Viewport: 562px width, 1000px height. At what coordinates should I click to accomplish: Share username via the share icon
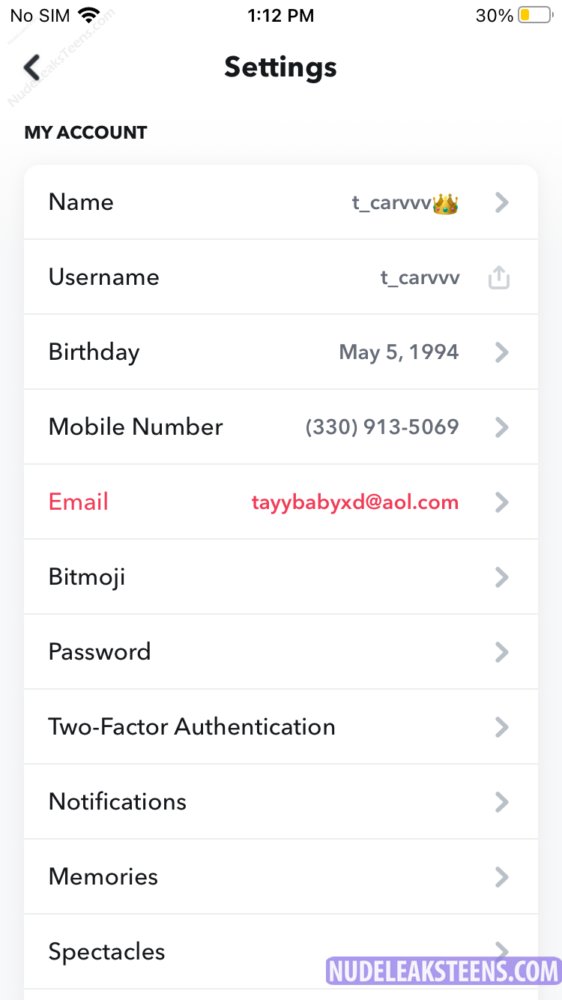click(499, 277)
